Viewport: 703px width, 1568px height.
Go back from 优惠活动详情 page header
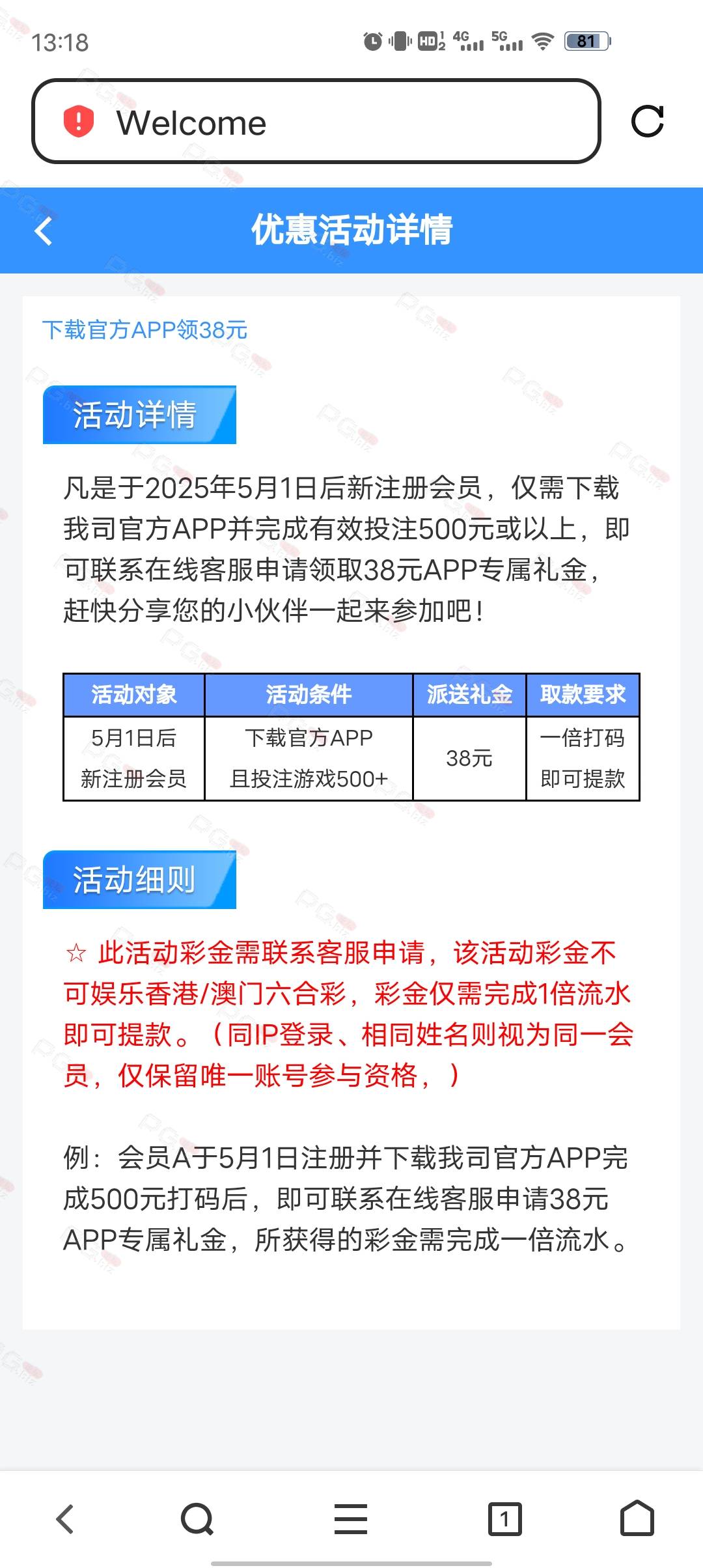point(44,231)
